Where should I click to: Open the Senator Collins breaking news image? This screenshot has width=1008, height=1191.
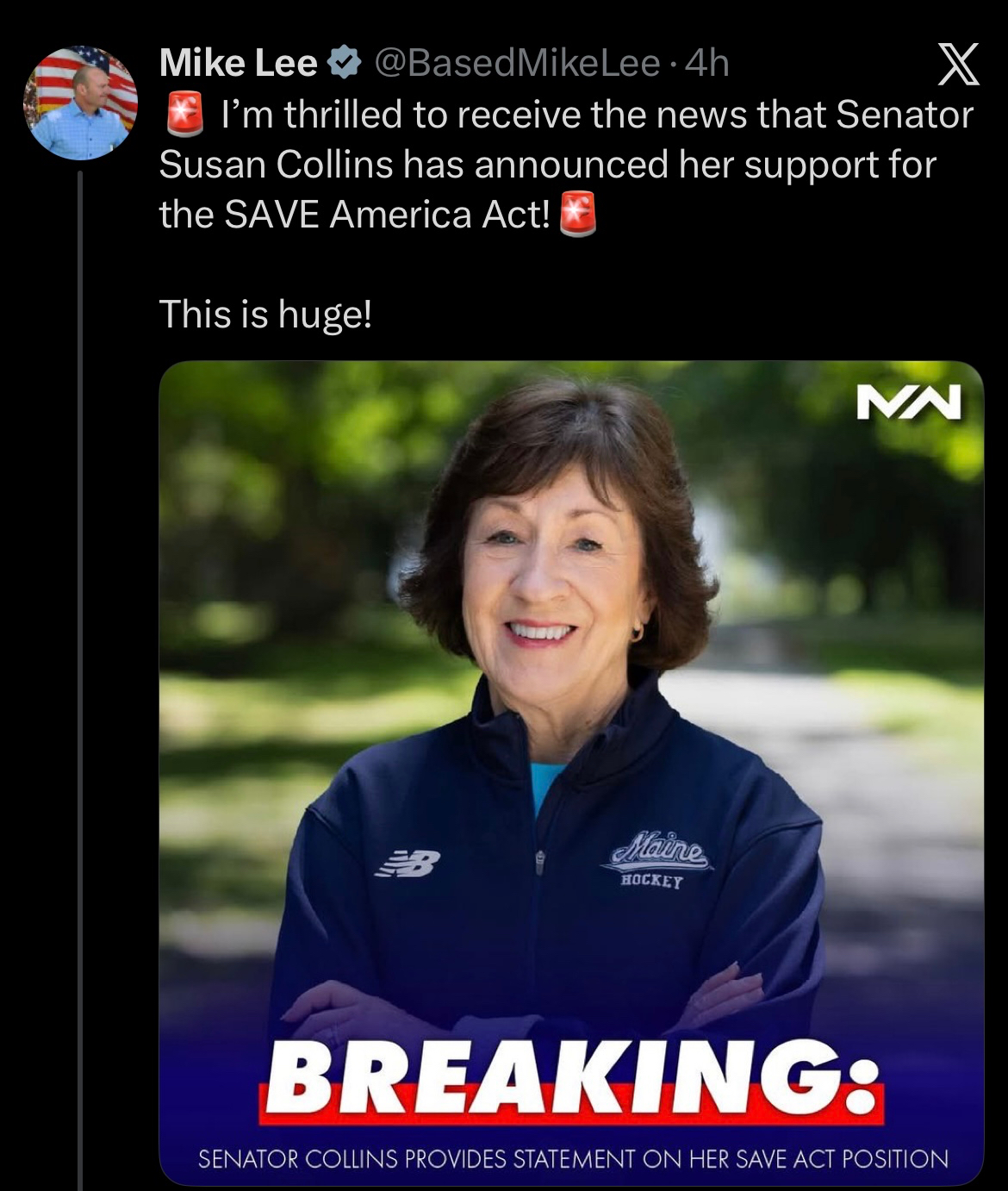click(570, 771)
